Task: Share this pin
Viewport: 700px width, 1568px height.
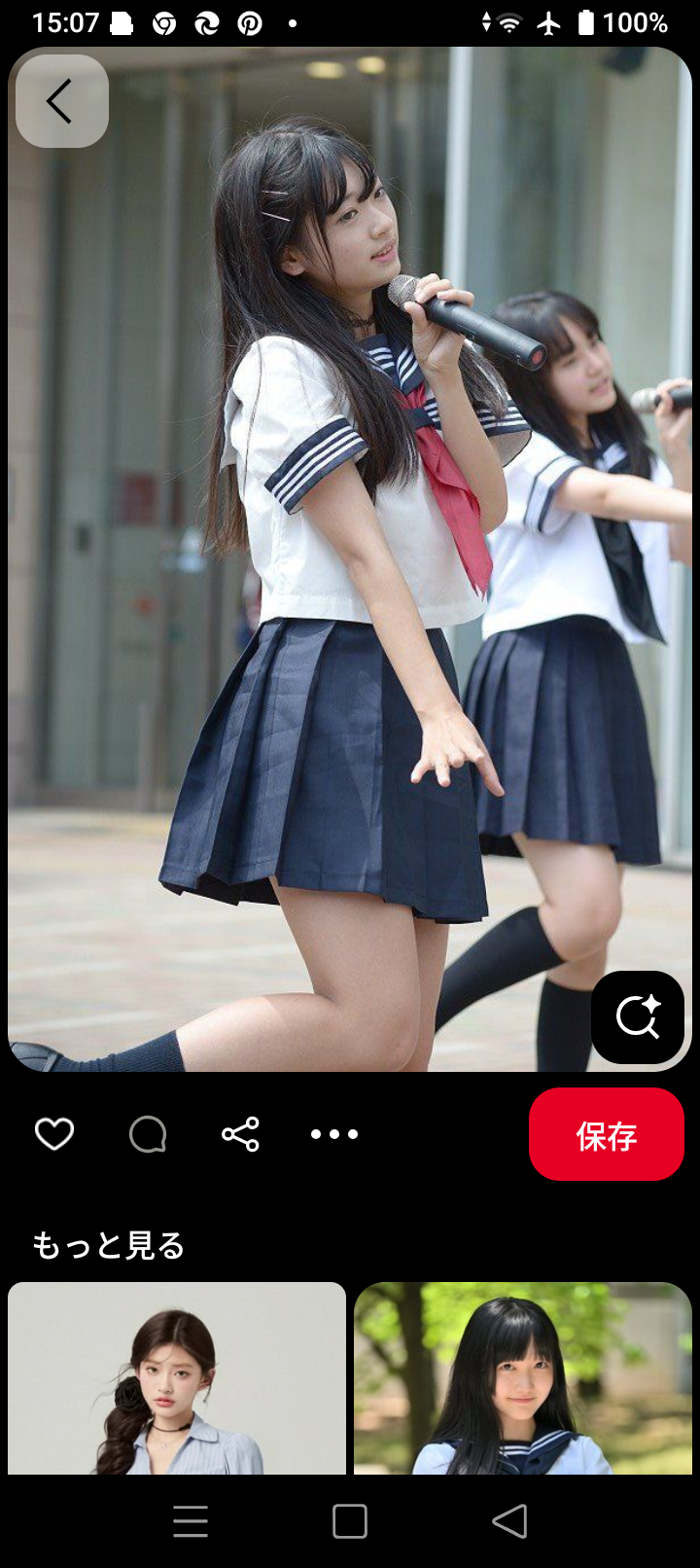Action: [240, 1134]
